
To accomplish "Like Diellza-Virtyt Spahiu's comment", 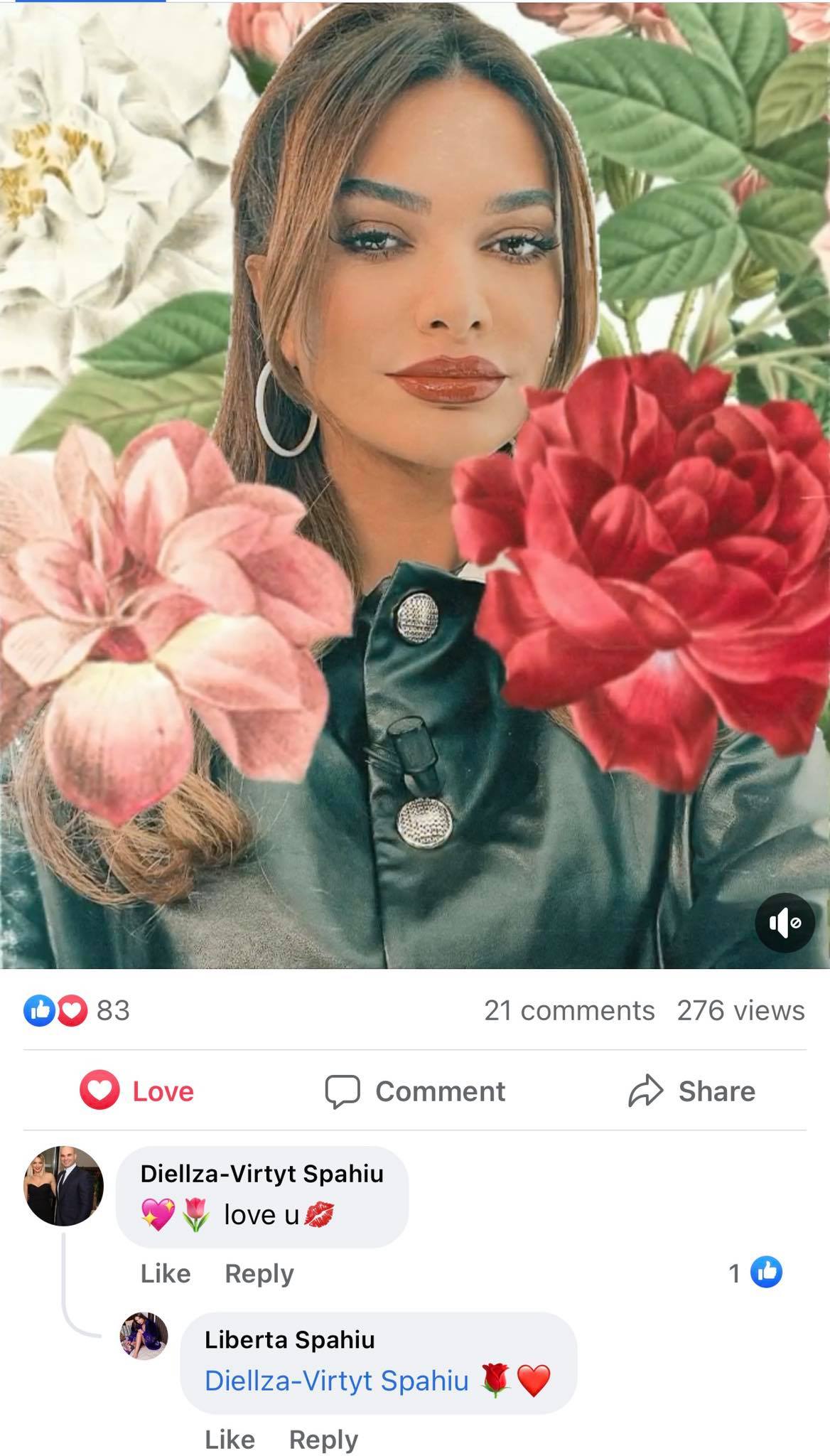I will click(166, 1273).
